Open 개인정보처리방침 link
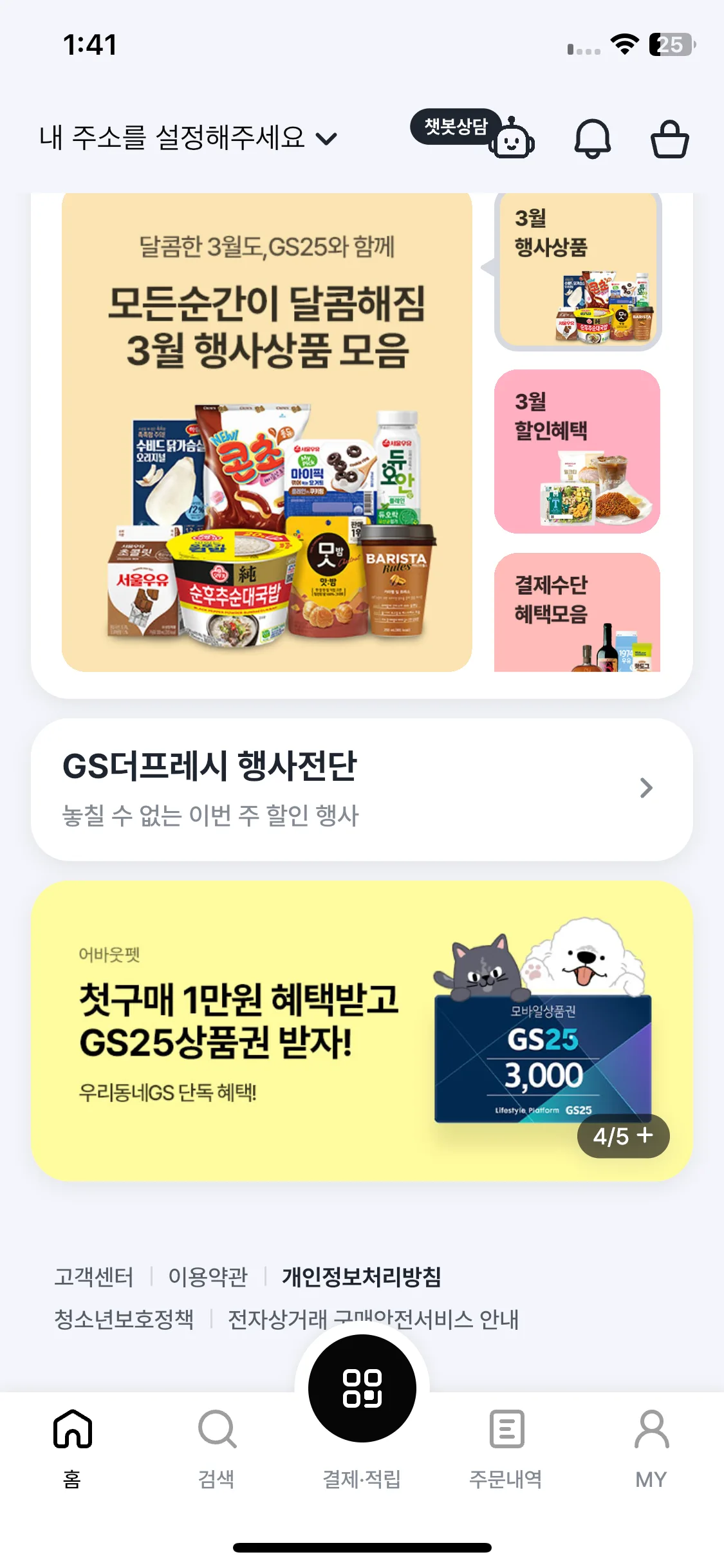 tap(361, 1277)
